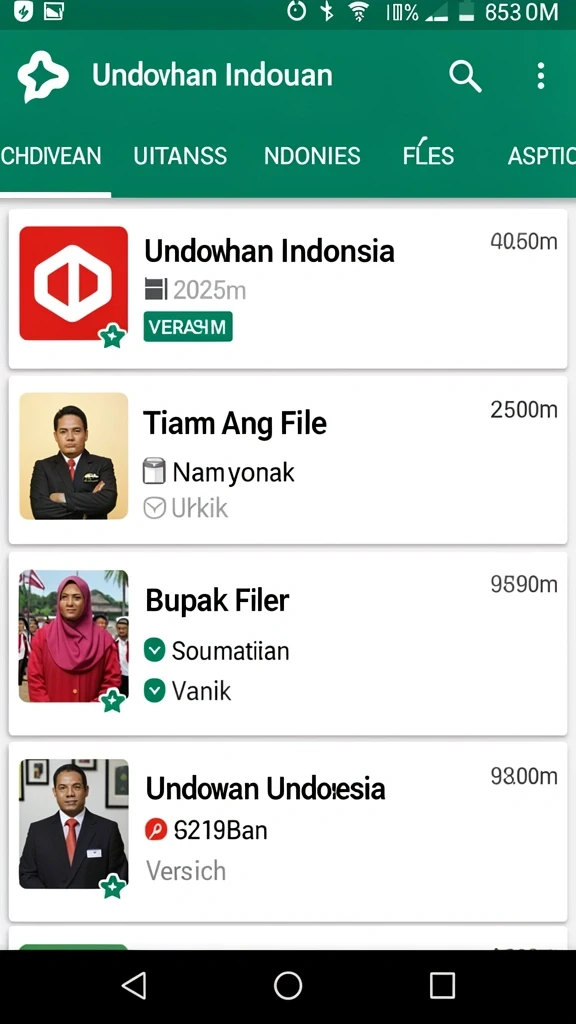Open the Bupak Filer entry
The width and height of the screenshot is (576, 1024).
tap(288, 643)
